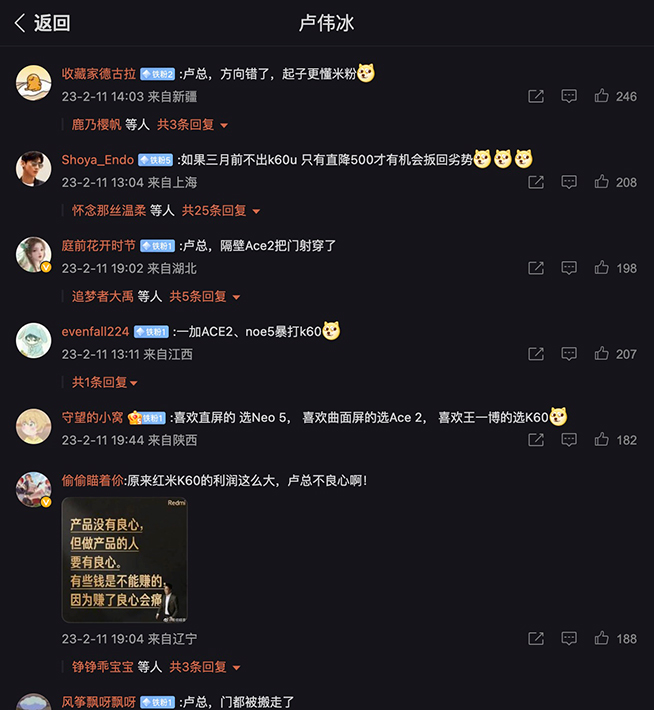Open the image in 偷偷瞄着你's comment

(x=124, y=560)
